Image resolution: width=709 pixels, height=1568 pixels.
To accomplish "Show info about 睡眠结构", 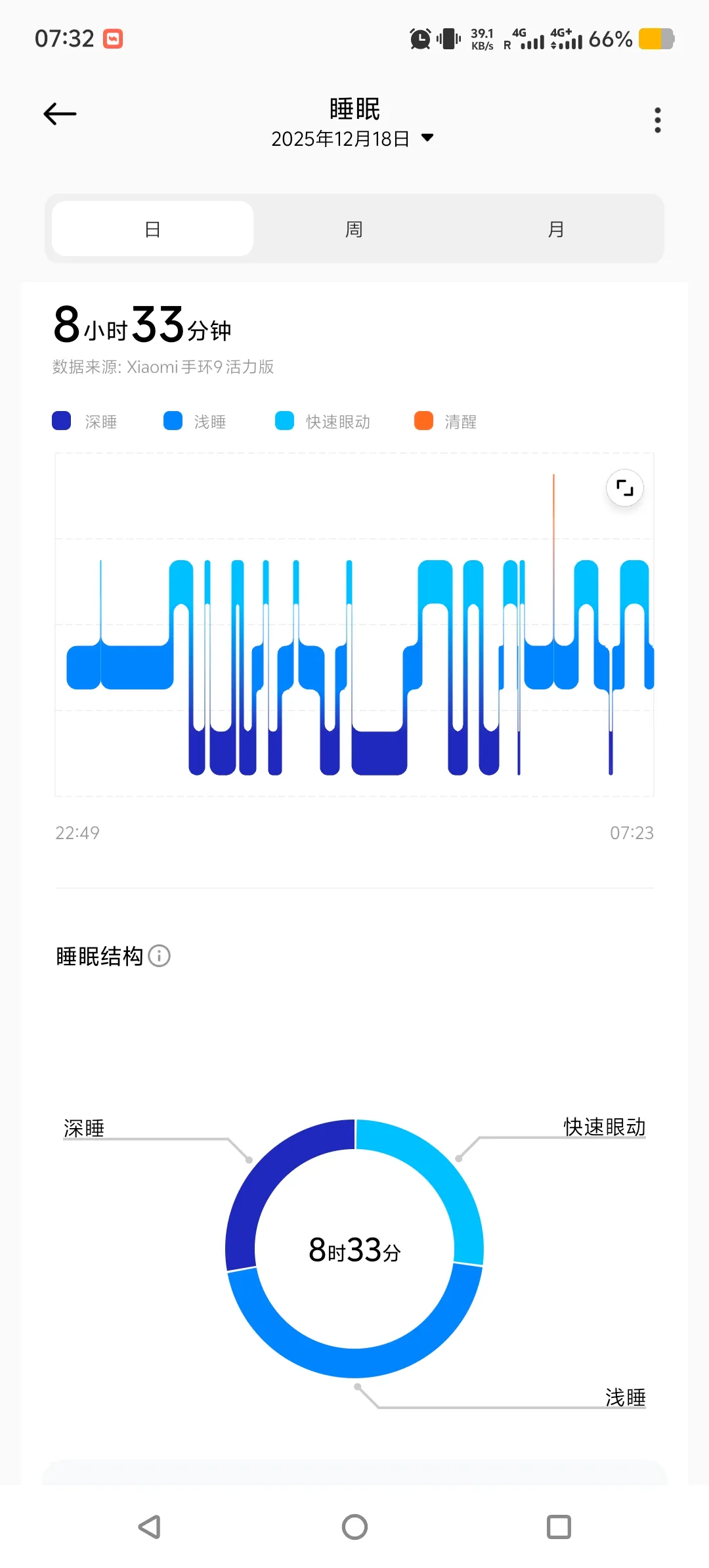I will pyautogui.click(x=160, y=956).
